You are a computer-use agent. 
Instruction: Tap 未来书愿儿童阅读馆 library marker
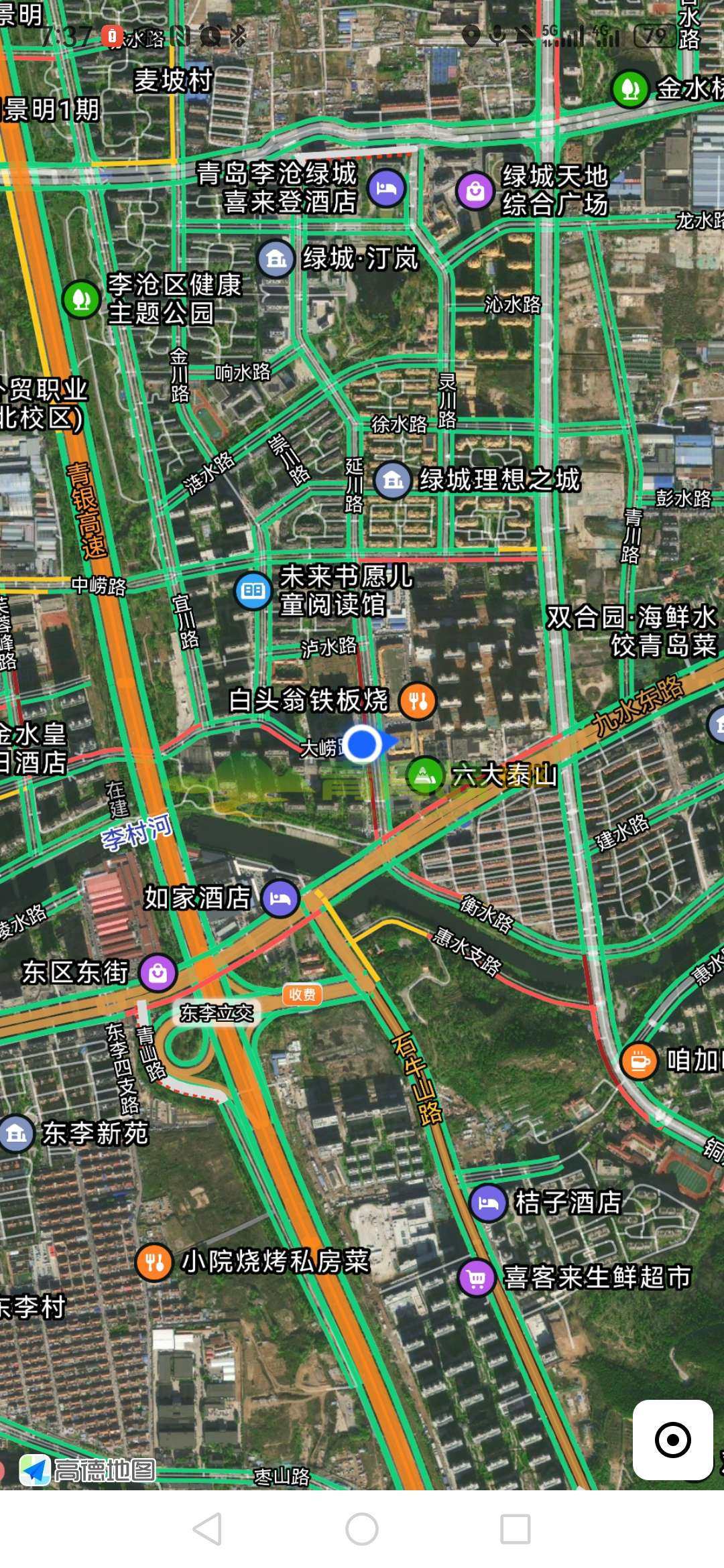[x=253, y=591]
